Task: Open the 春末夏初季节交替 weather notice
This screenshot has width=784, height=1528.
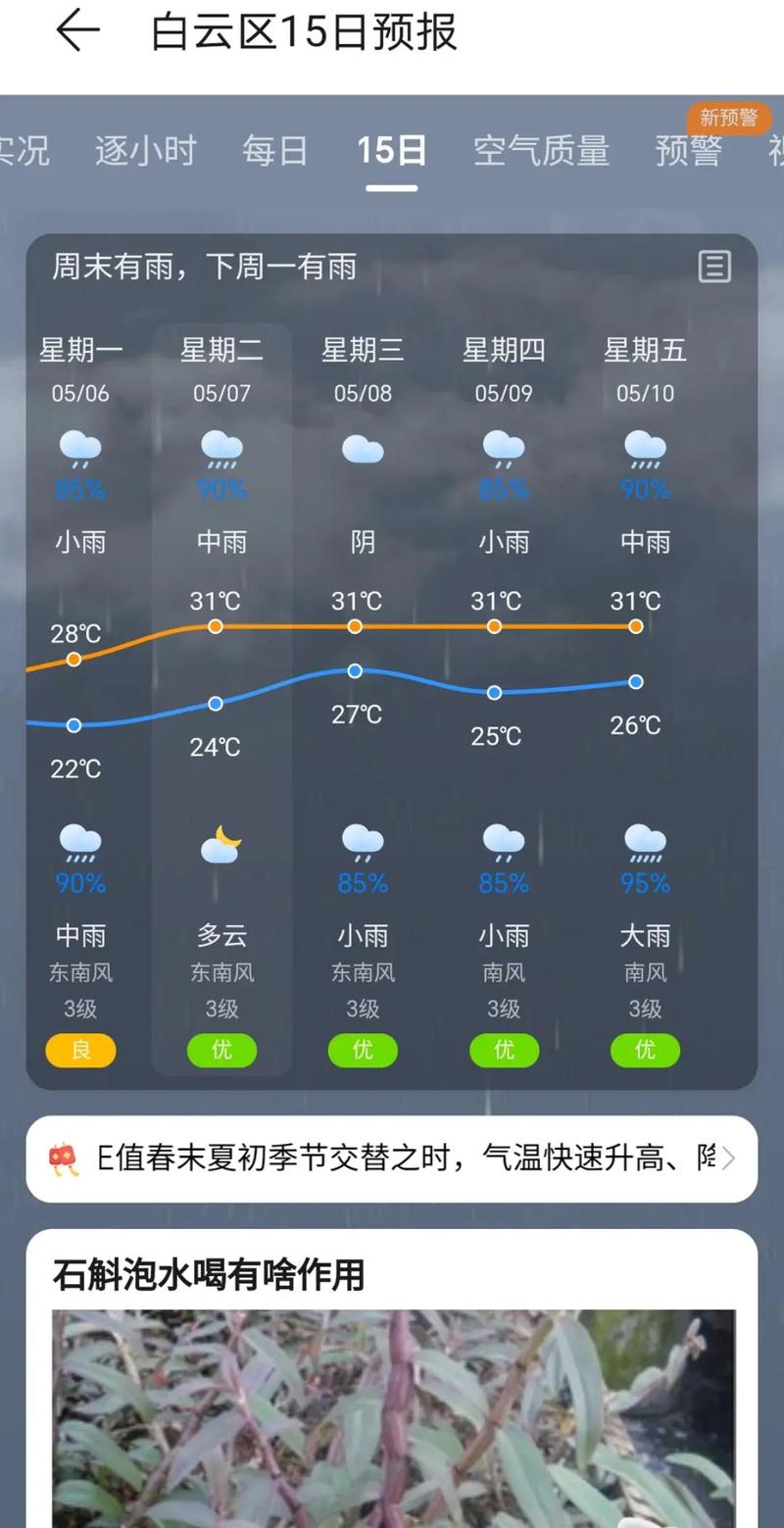Action: coord(392,1158)
